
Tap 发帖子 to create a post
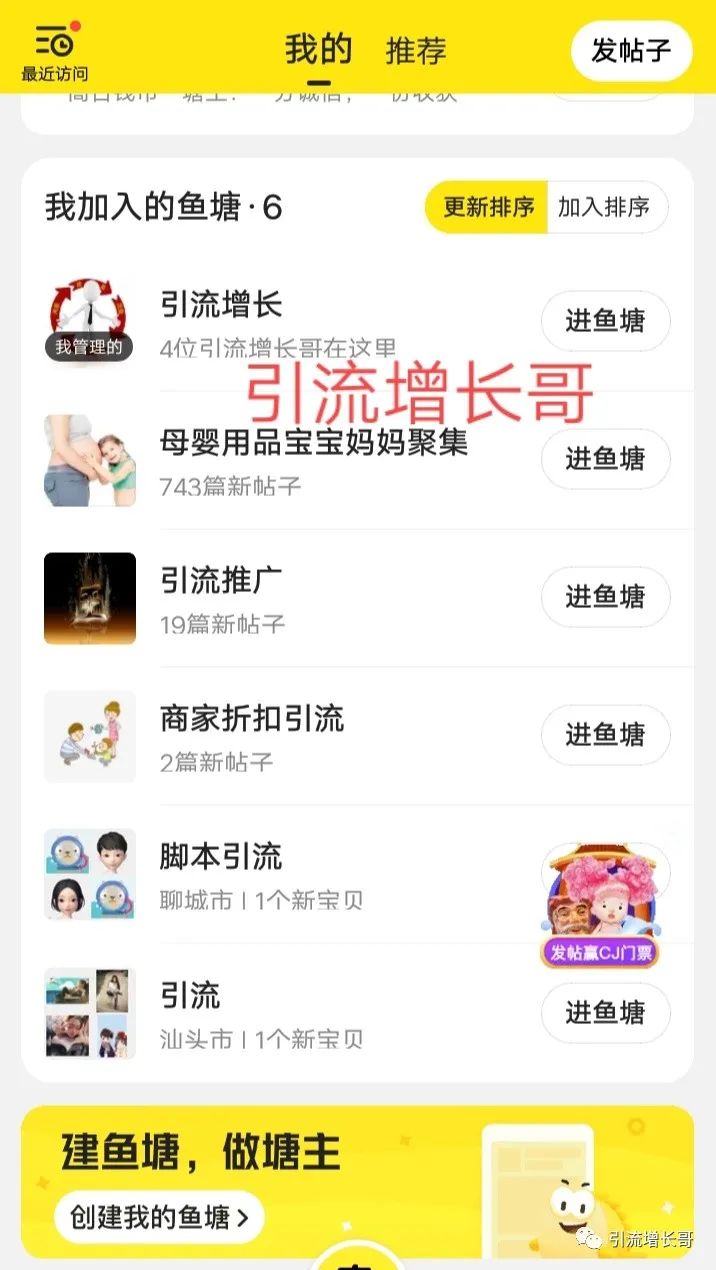click(631, 50)
